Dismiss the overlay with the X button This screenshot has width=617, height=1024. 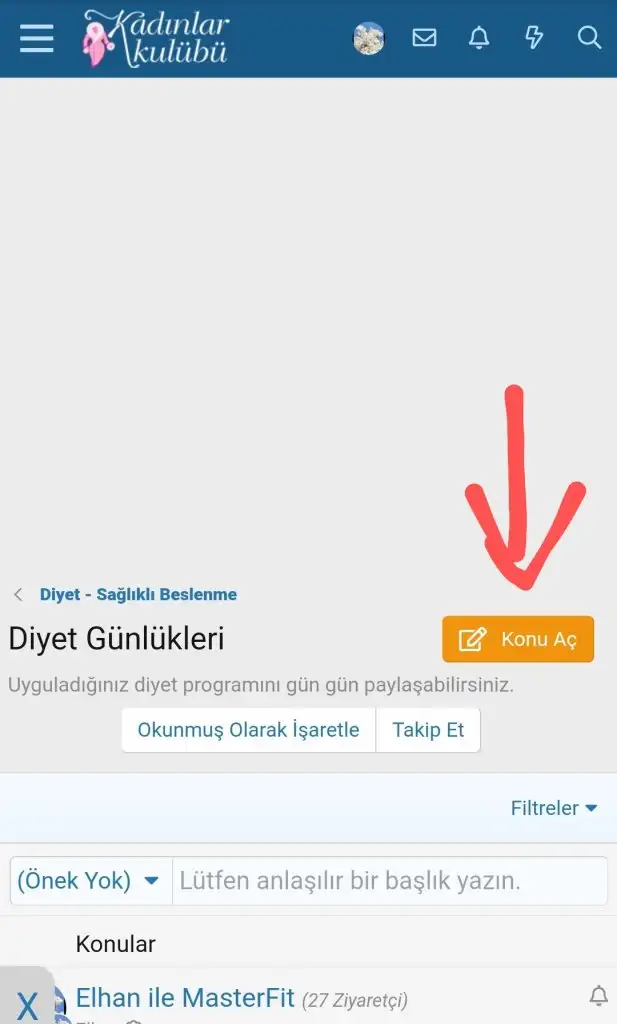[x=27, y=1005]
